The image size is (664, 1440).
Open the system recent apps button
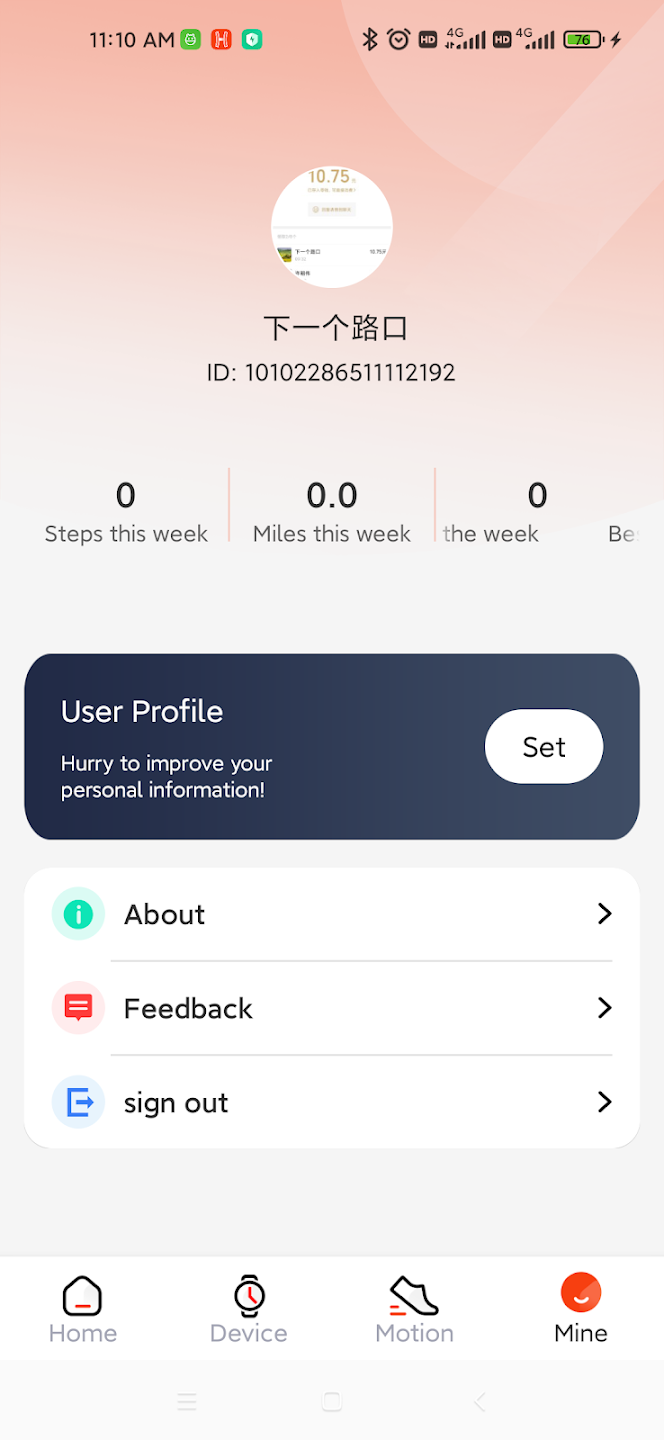coord(187,1402)
